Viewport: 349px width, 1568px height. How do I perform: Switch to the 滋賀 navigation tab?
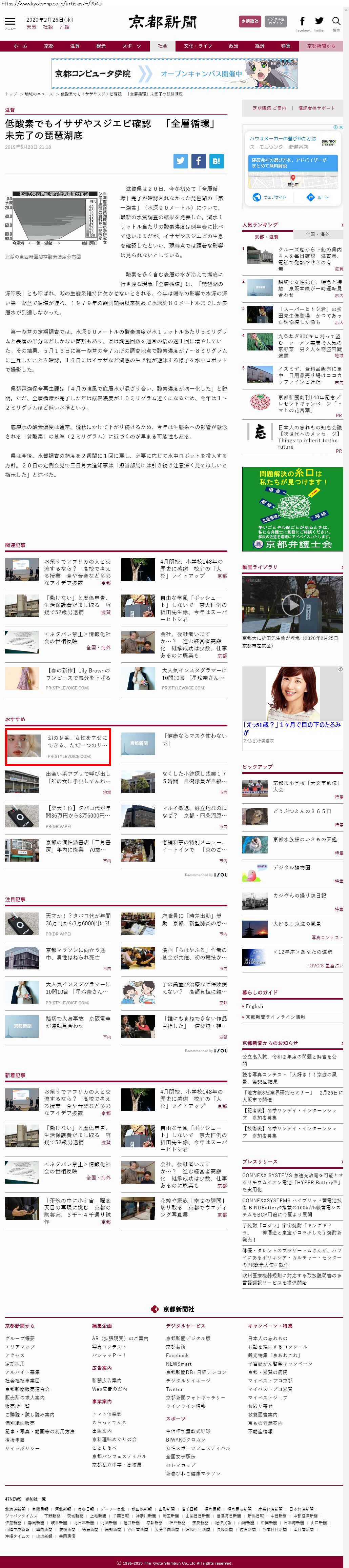(x=75, y=46)
